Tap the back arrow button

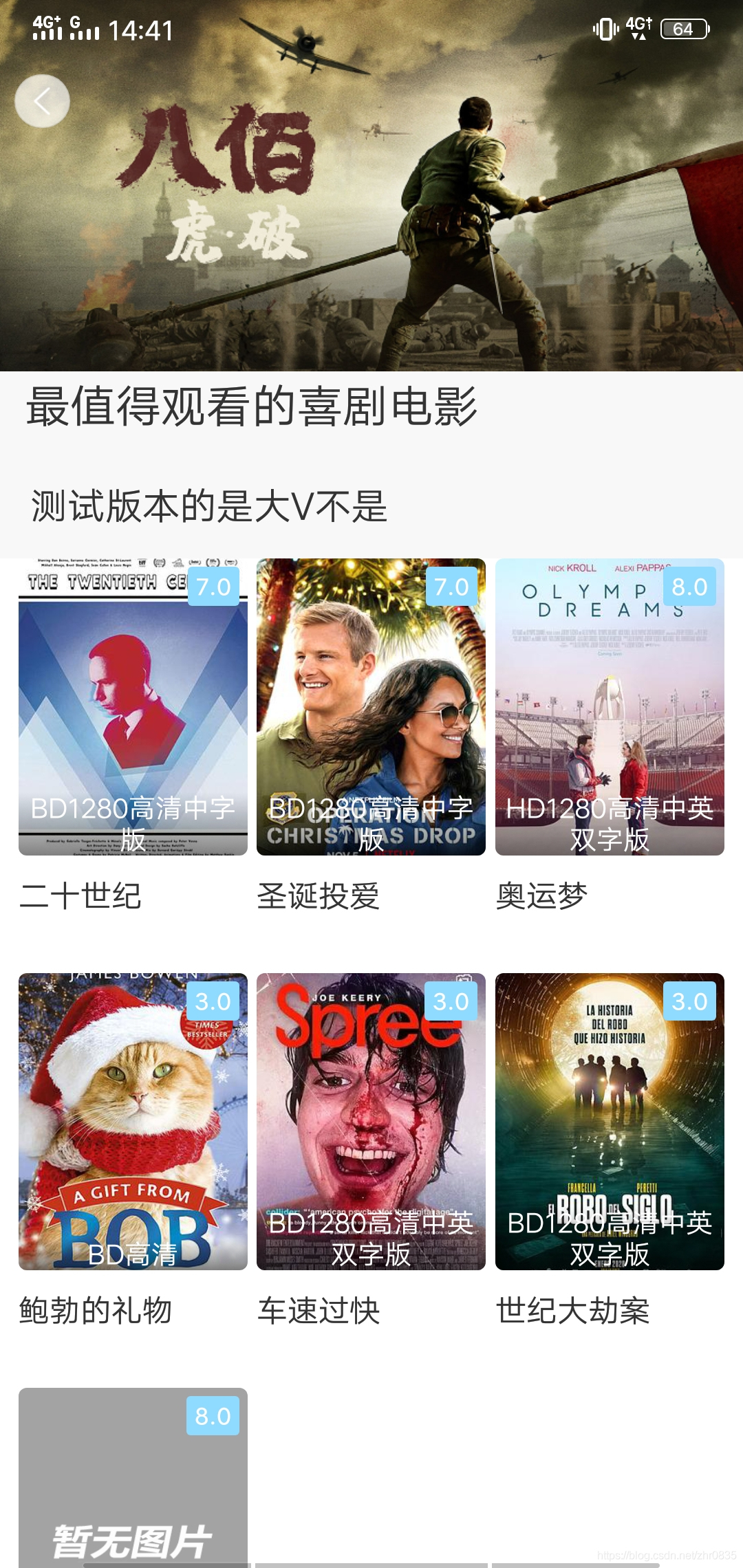click(42, 101)
